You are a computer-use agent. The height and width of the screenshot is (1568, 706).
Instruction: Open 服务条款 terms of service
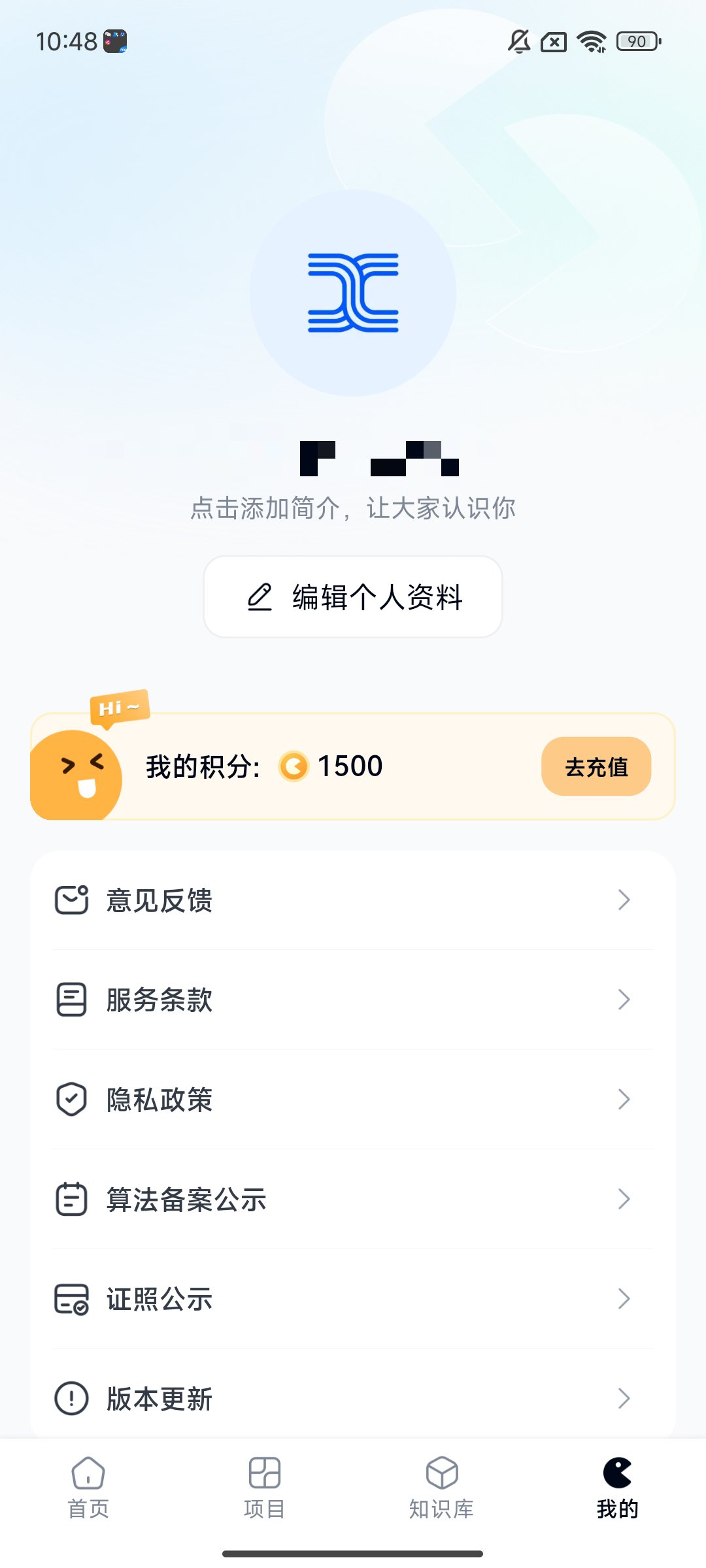tap(353, 1000)
